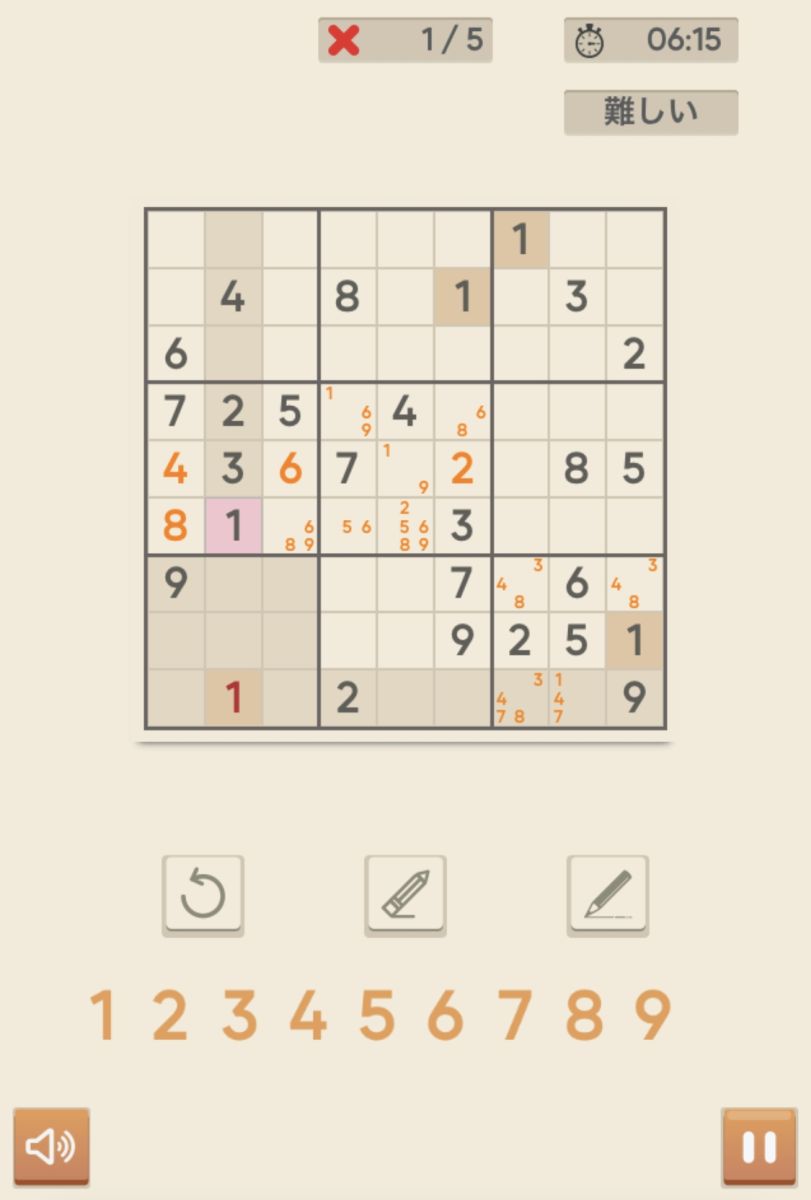Open the 難しい difficulty button
Image resolution: width=811 pixels, height=1200 pixels.
click(x=650, y=112)
